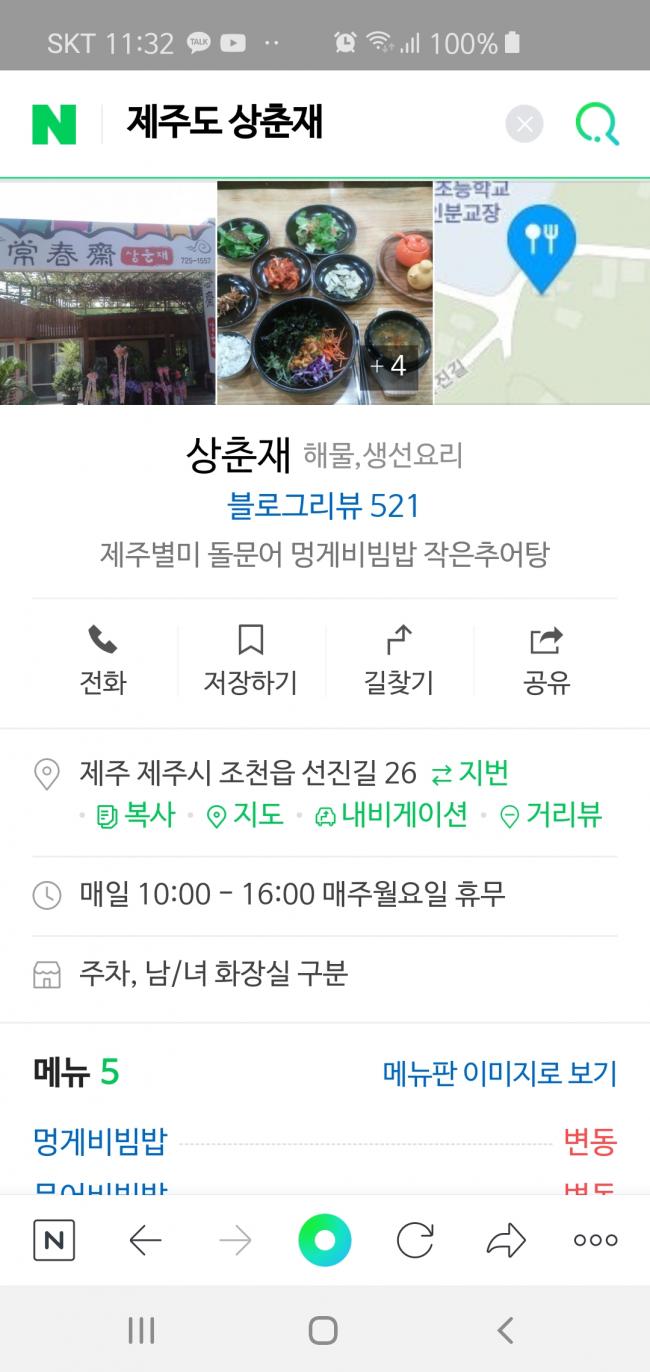Open the map thumbnail with pin
The width and height of the screenshot is (650, 1372).
[541, 293]
